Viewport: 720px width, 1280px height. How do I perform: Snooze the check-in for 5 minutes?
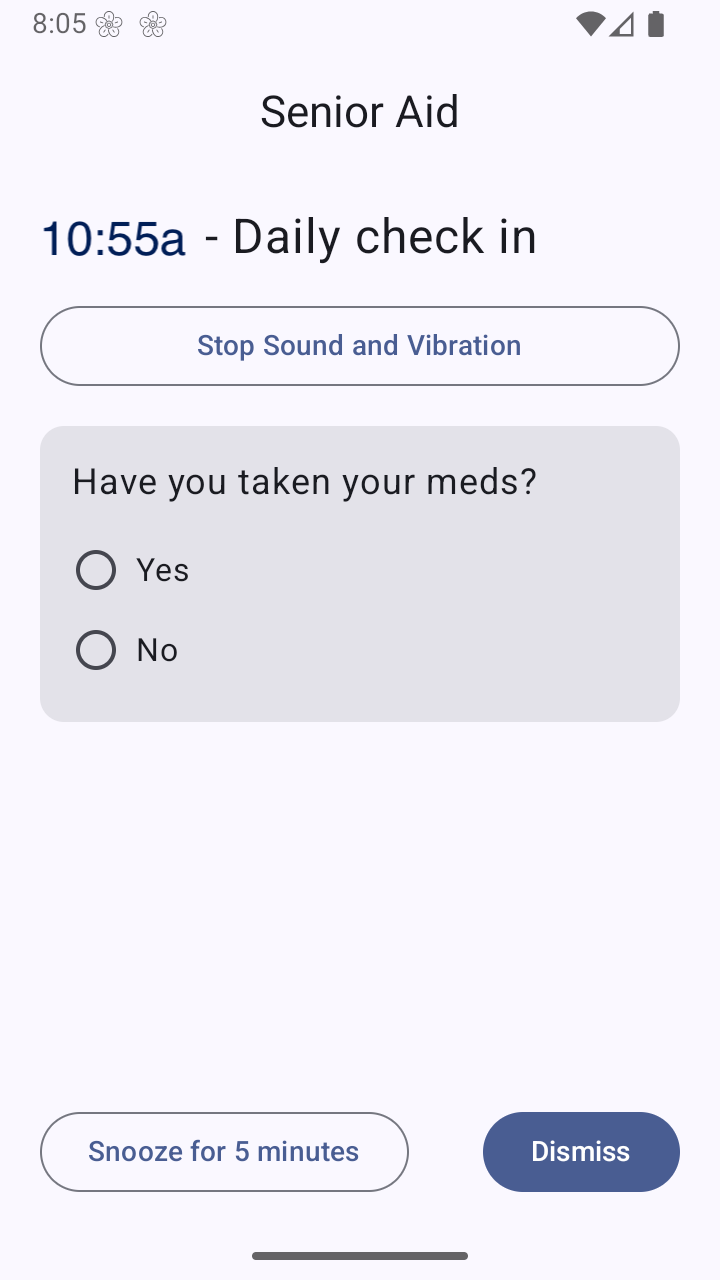point(224,1151)
